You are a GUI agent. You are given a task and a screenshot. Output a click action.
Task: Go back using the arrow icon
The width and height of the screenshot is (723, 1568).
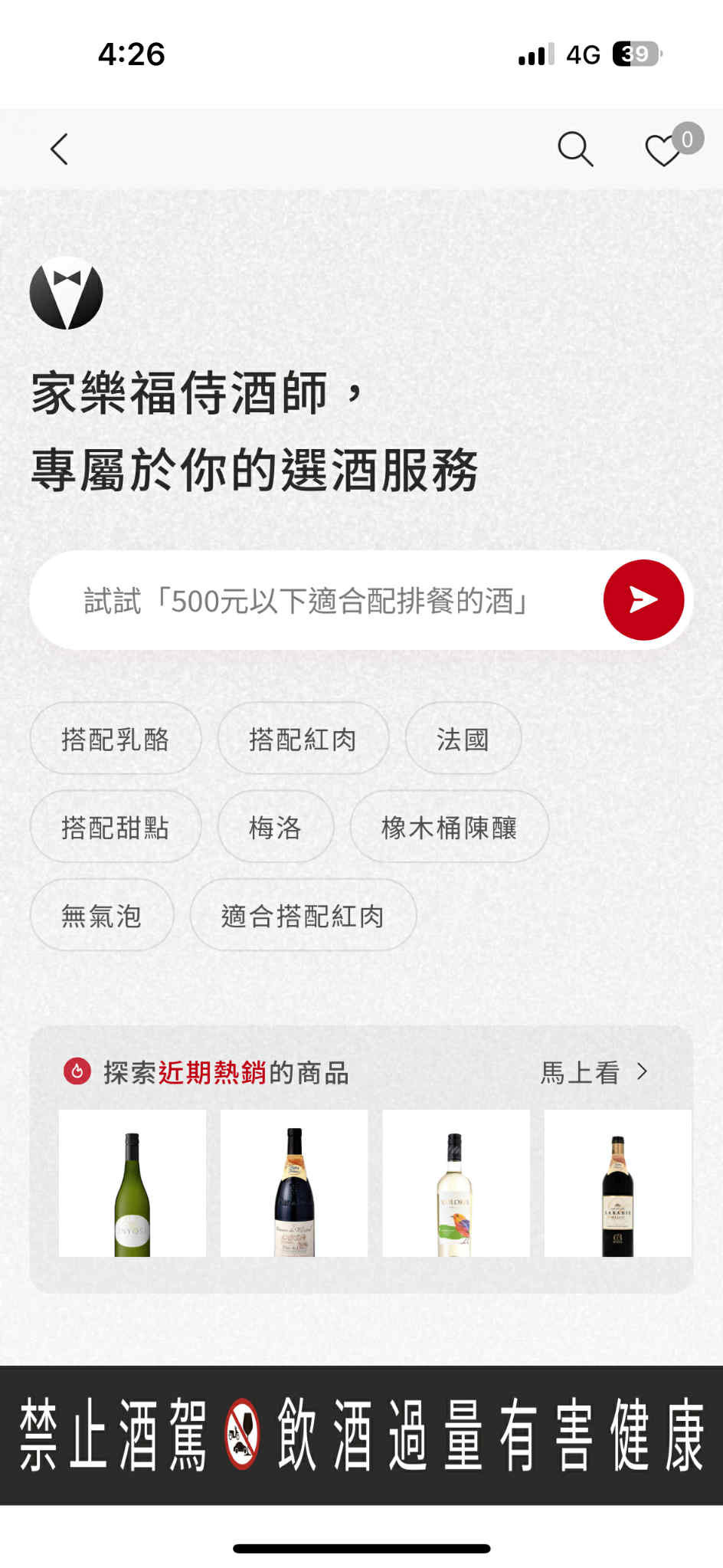[x=60, y=149]
